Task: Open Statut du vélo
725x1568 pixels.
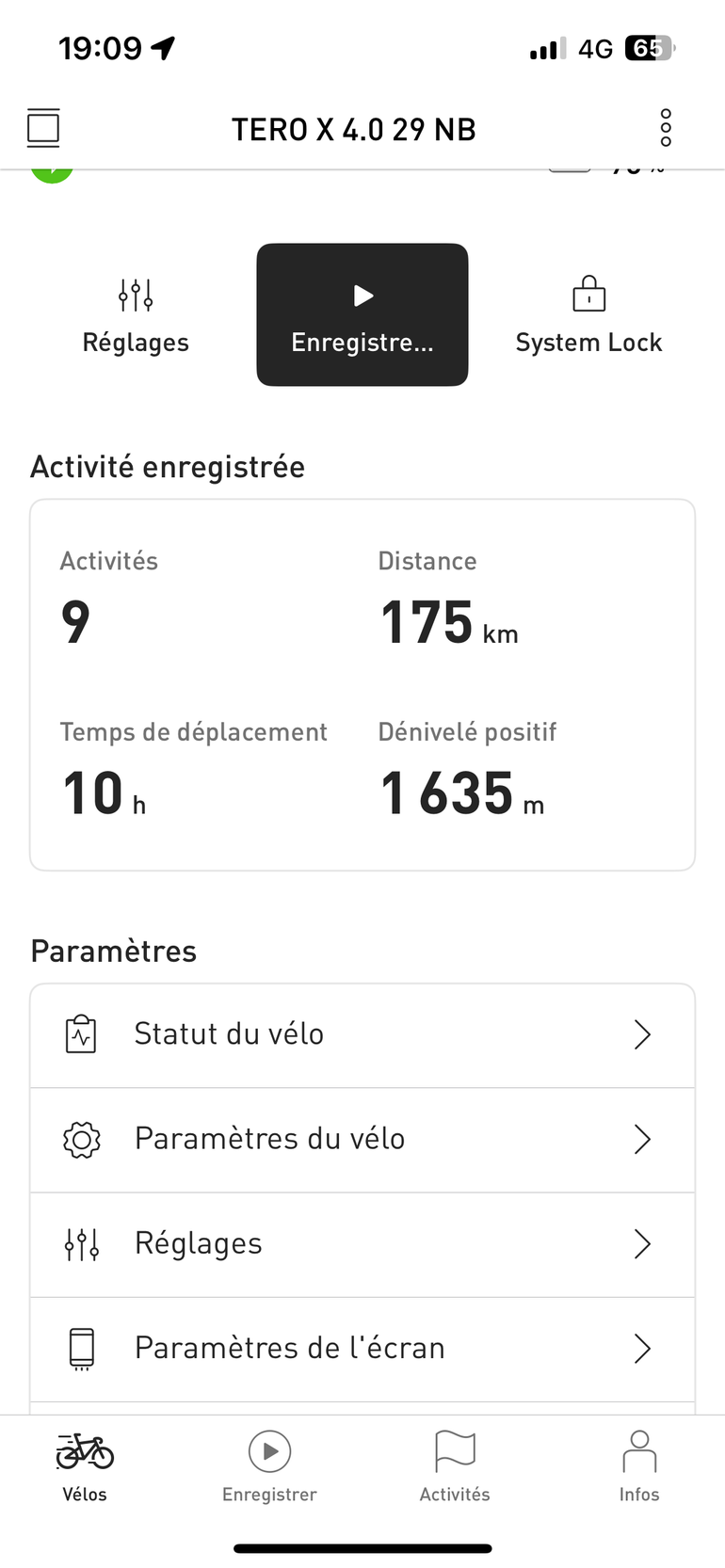Action: tap(362, 1035)
